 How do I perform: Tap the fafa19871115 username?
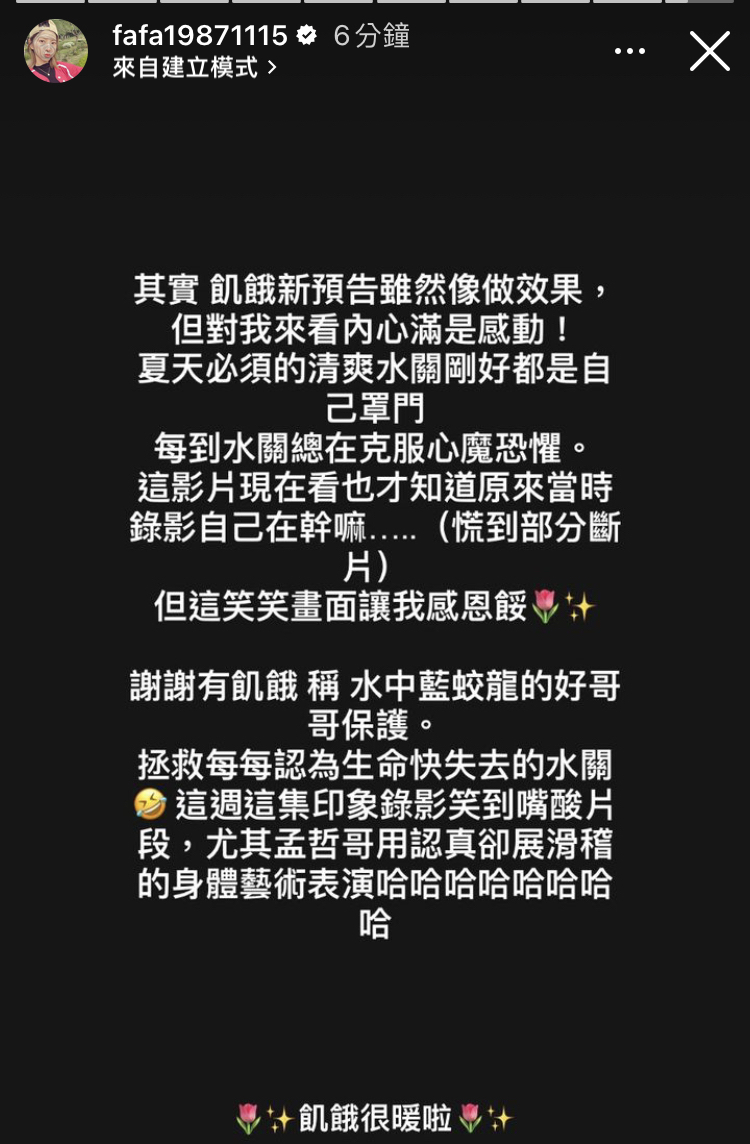click(x=200, y=36)
